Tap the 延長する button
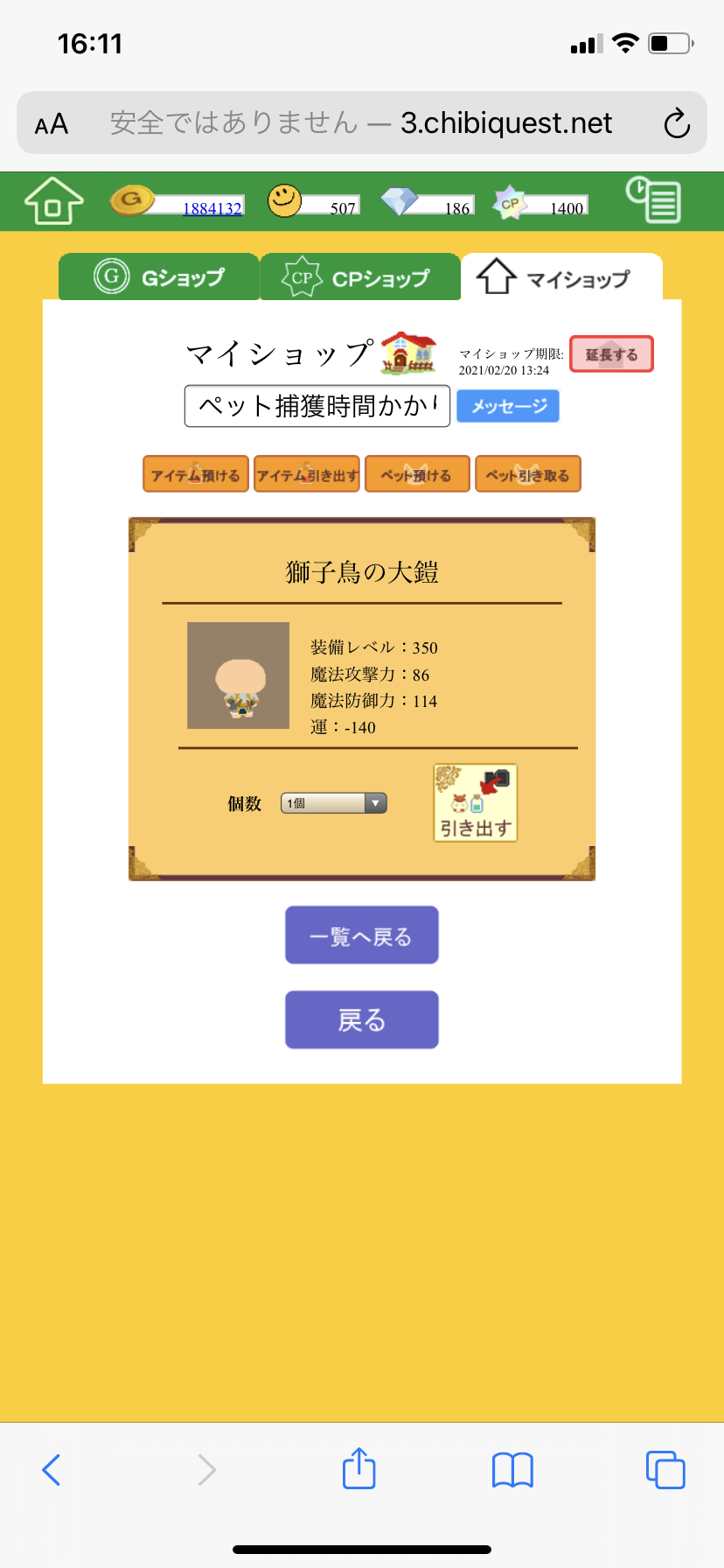Image resolution: width=724 pixels, height=1568 pixels. point(611,354)
